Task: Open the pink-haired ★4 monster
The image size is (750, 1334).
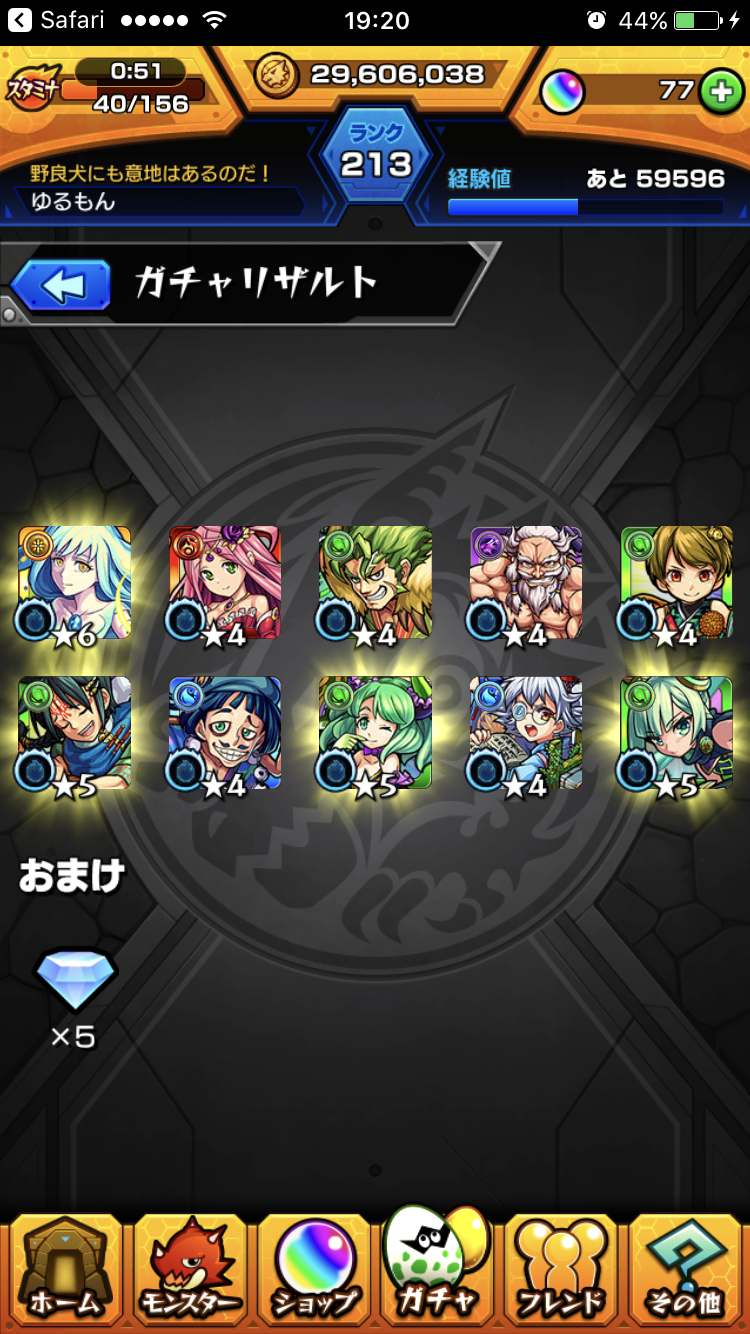Action: pos(225,583)
